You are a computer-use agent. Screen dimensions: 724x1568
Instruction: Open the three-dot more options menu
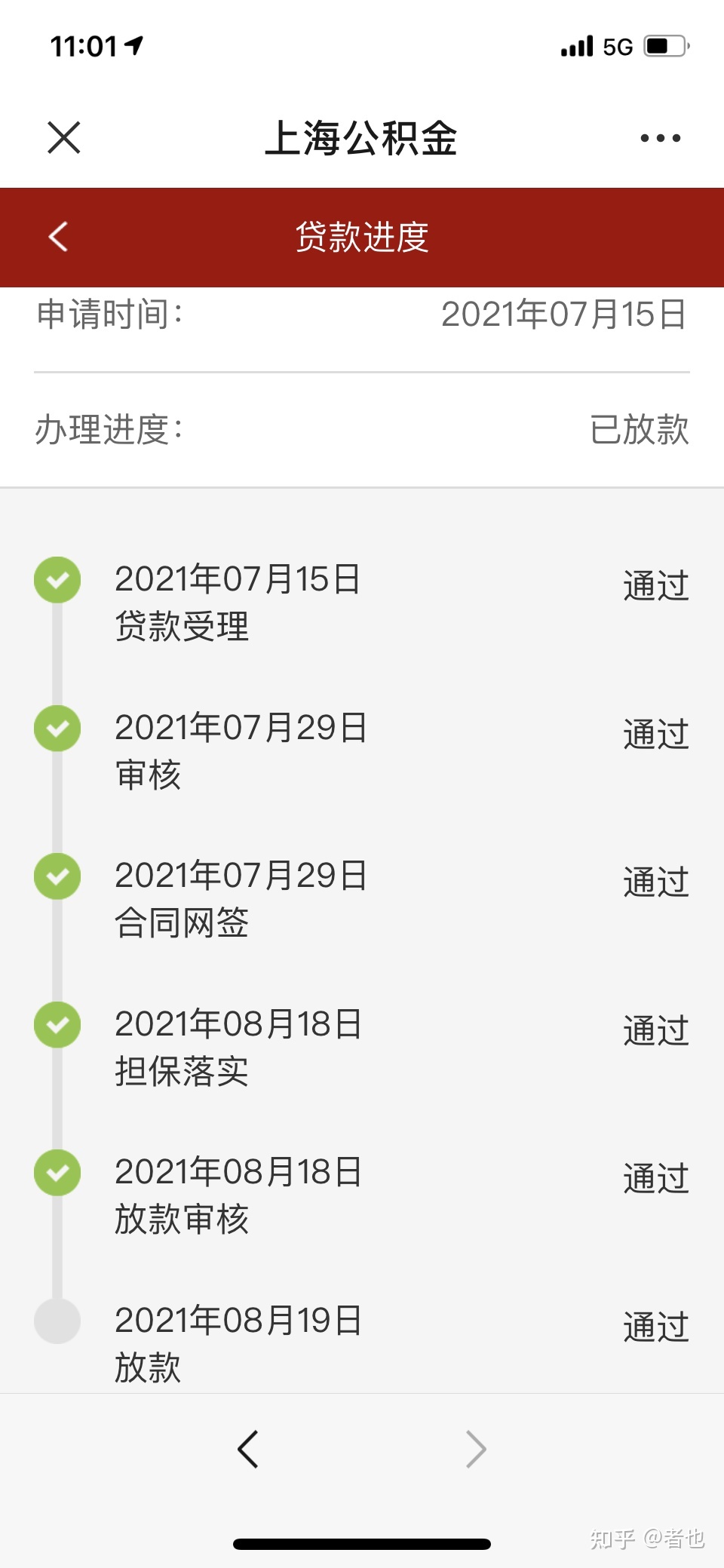(x=660, y=138)
